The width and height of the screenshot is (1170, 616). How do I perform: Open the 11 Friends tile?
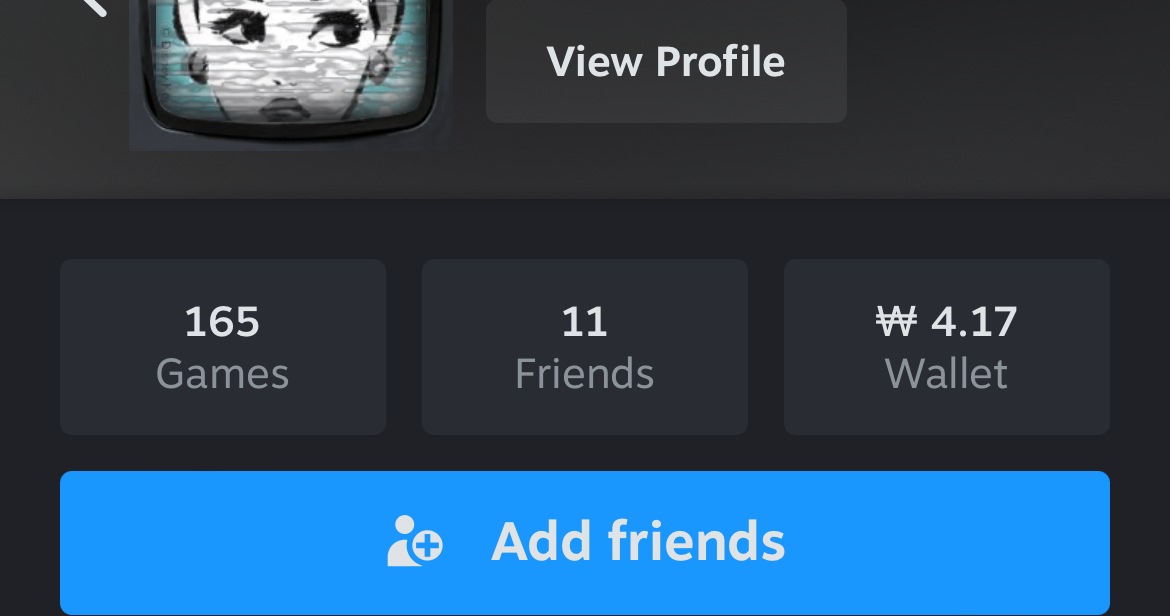(585, 347)
